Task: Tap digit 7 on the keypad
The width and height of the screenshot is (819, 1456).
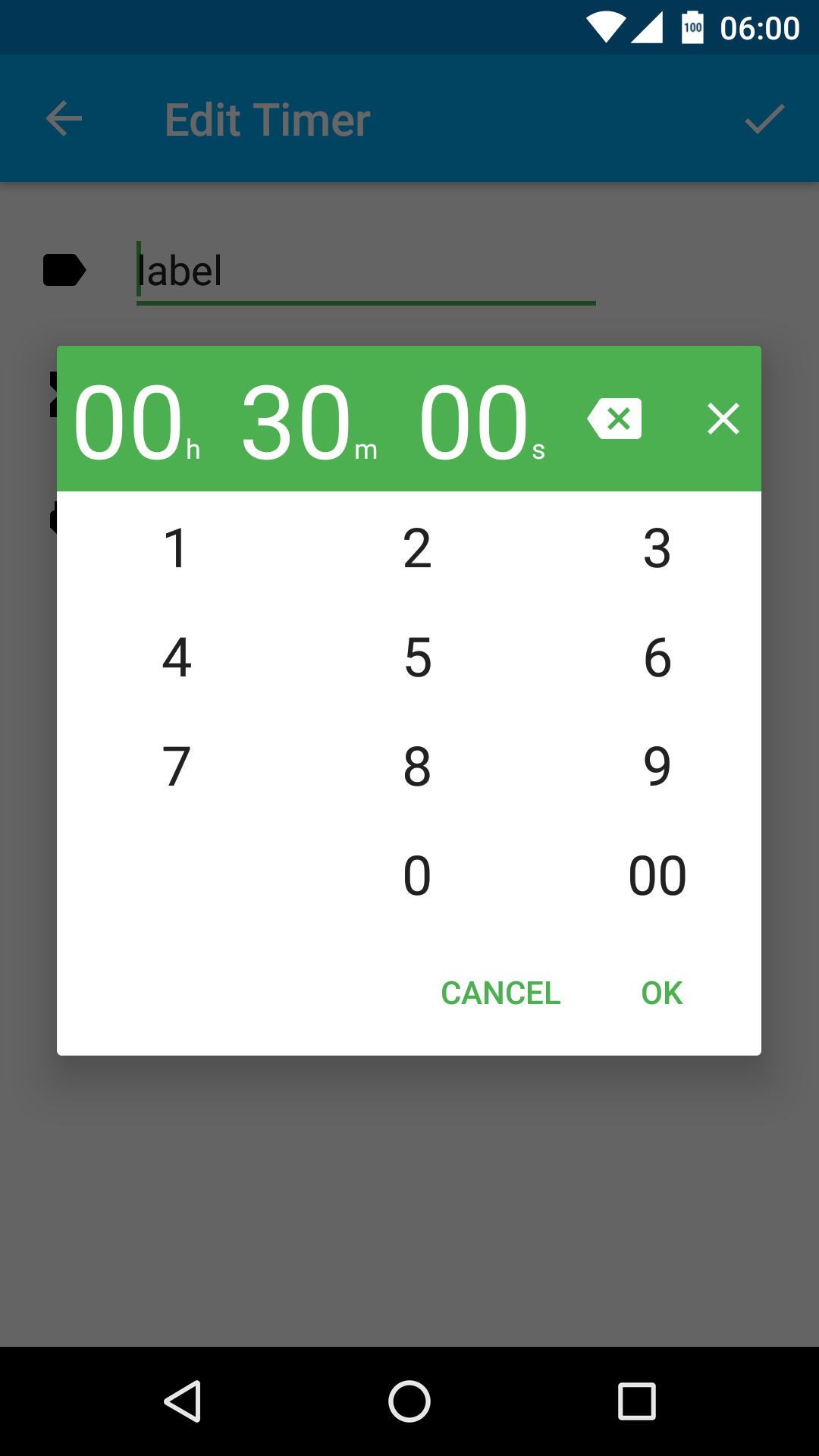Action: click(176, 766)
